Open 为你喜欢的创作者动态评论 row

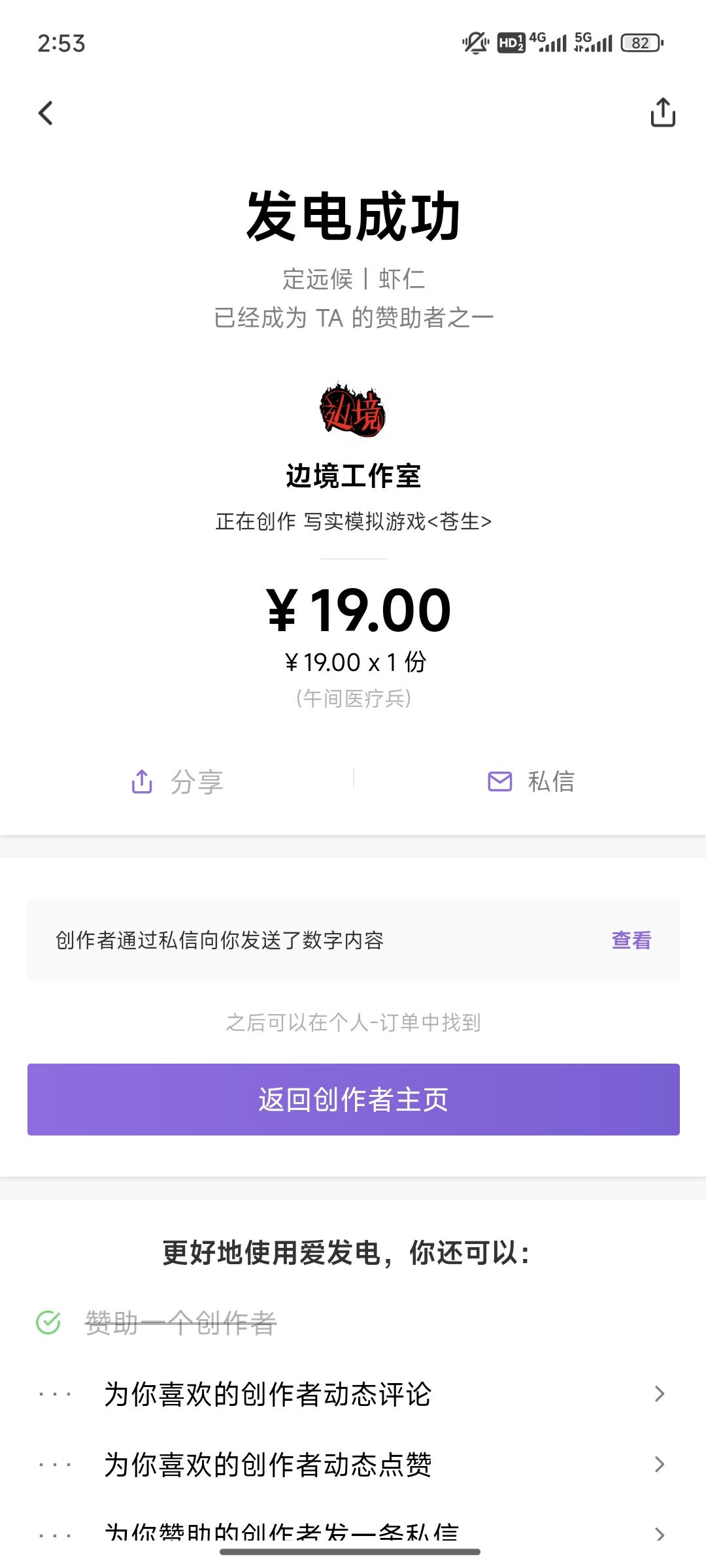(353, 1394)
